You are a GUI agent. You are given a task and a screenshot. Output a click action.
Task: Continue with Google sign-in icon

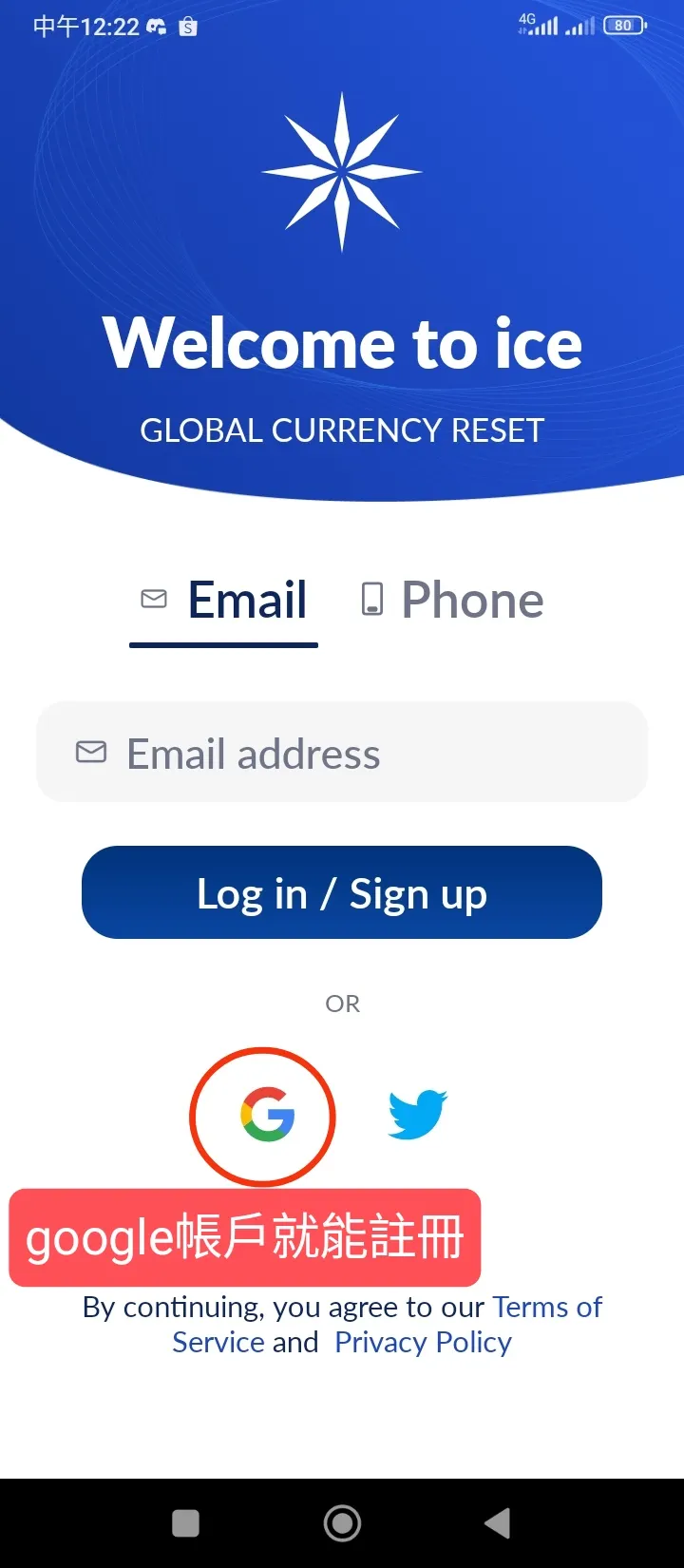point(267,1114)
